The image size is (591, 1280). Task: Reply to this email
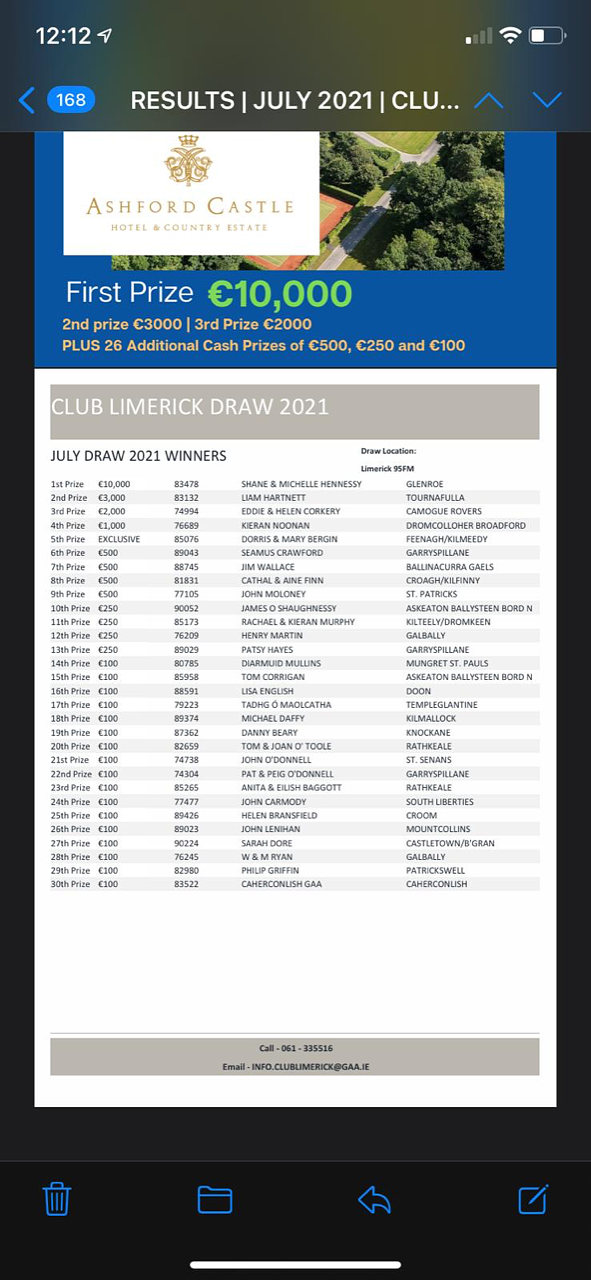374,1199
